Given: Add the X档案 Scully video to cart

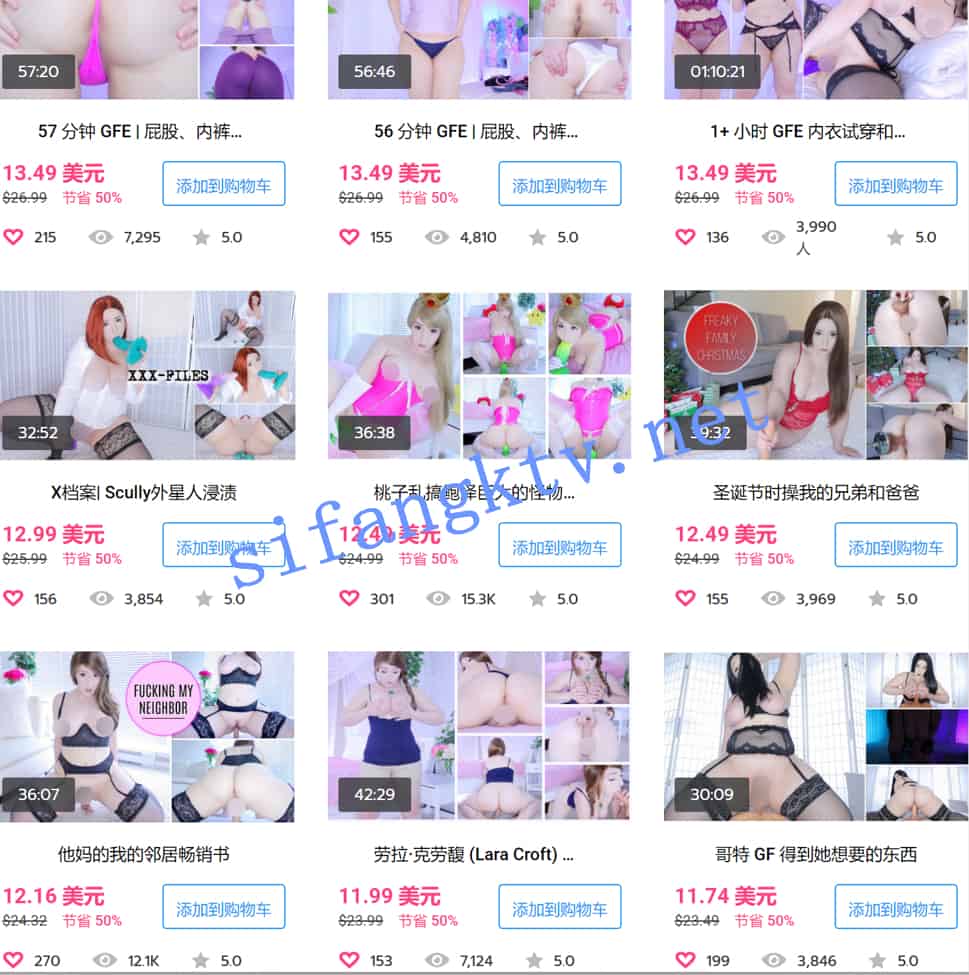Looking at the screenshot, I should tap(223, 547).
